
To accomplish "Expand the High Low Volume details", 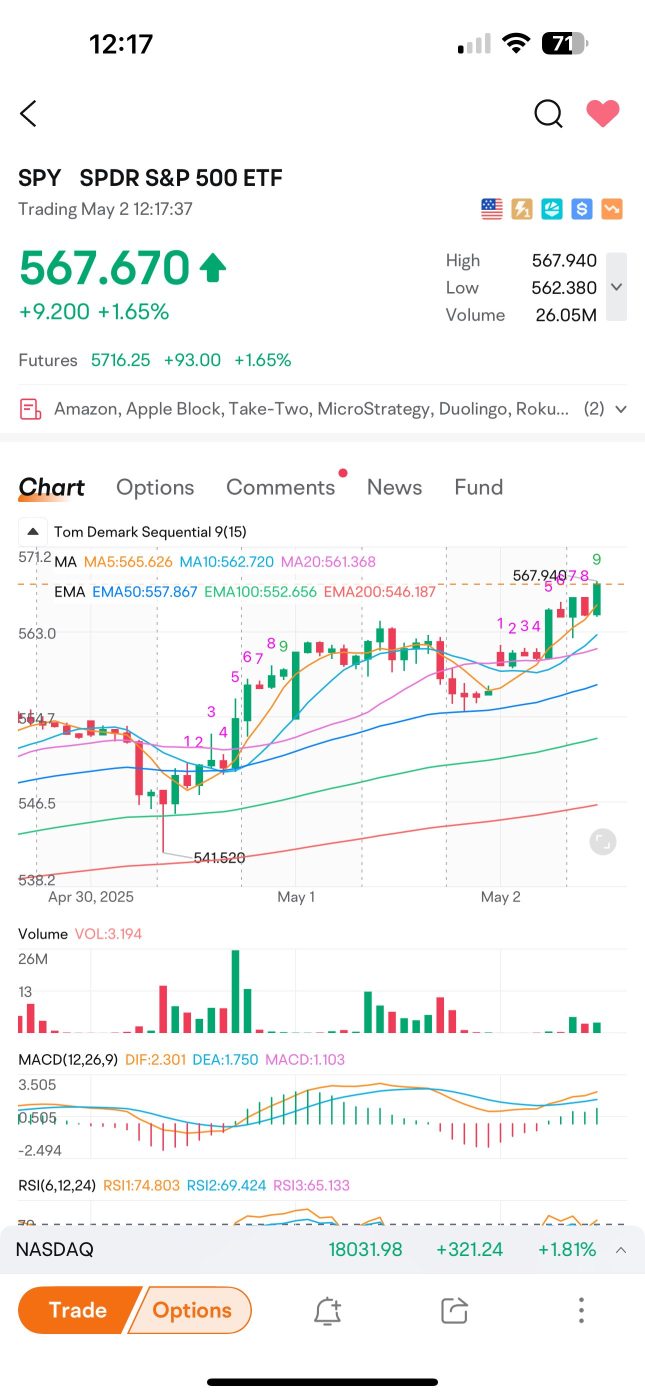I will (617, 287).
